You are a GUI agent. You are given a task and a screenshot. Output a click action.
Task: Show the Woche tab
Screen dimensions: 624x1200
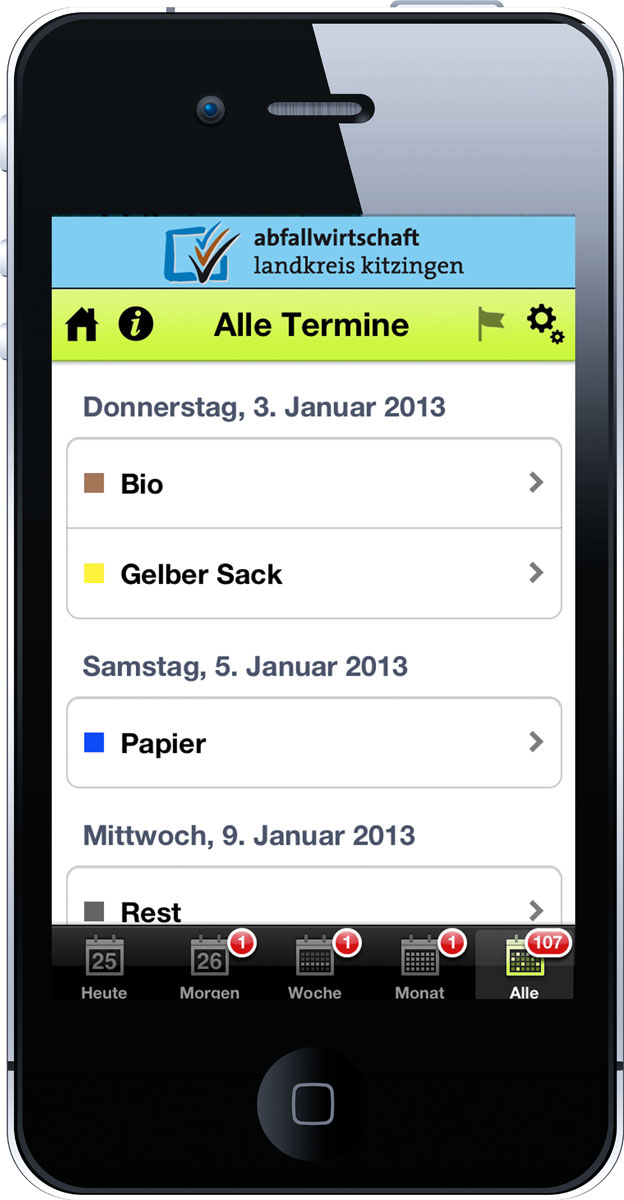pyautogui.click(x=315, y=964)
